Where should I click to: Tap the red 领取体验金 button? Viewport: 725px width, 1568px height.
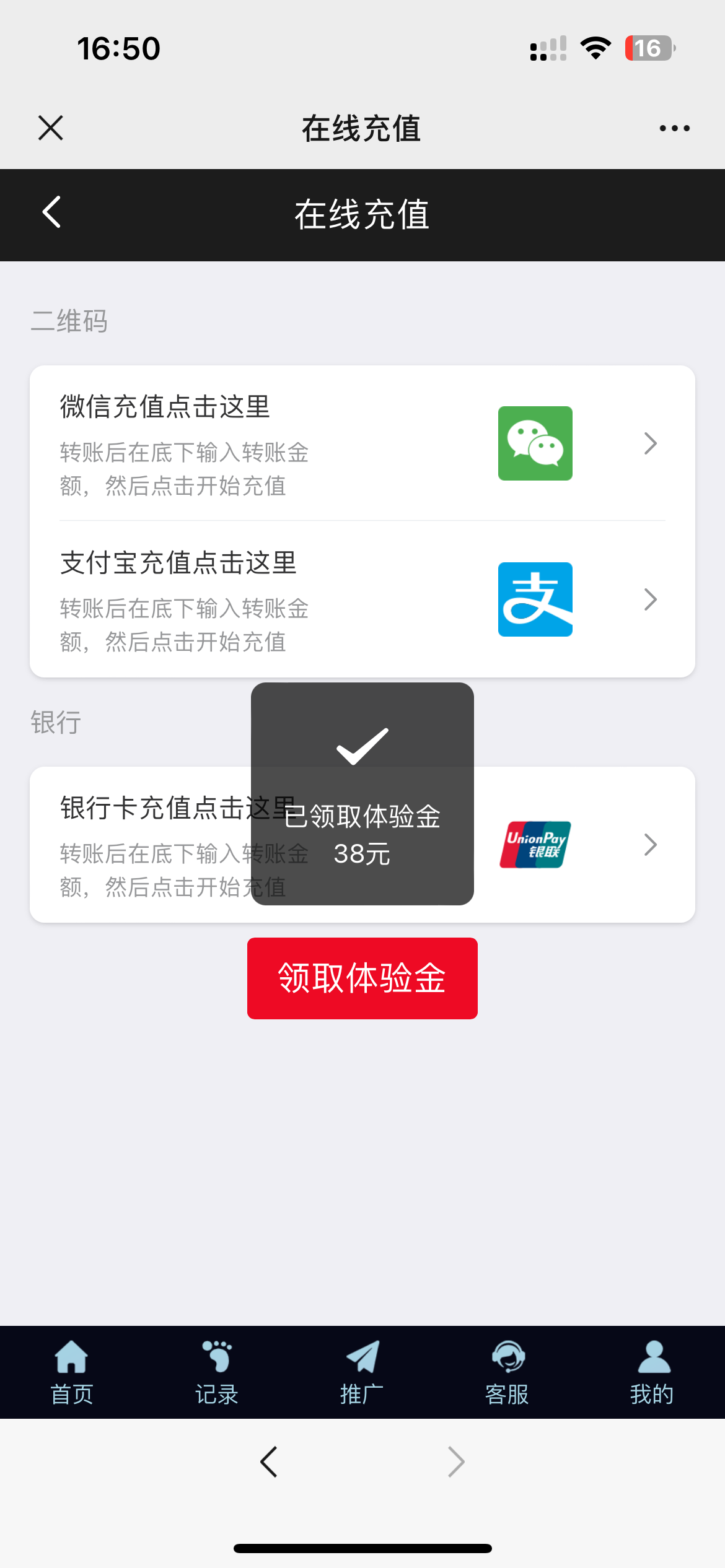(362, 978)
